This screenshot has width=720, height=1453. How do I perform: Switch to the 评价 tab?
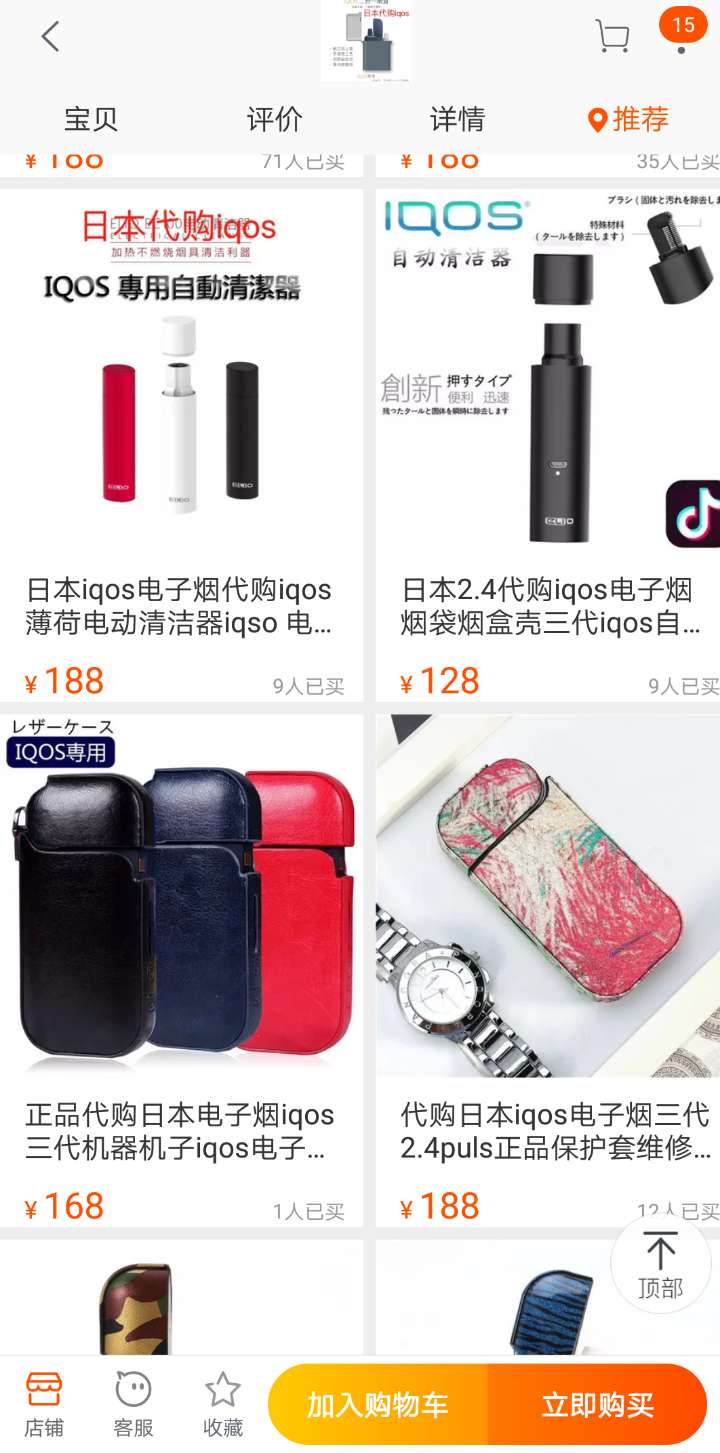[x=274, y=120]
